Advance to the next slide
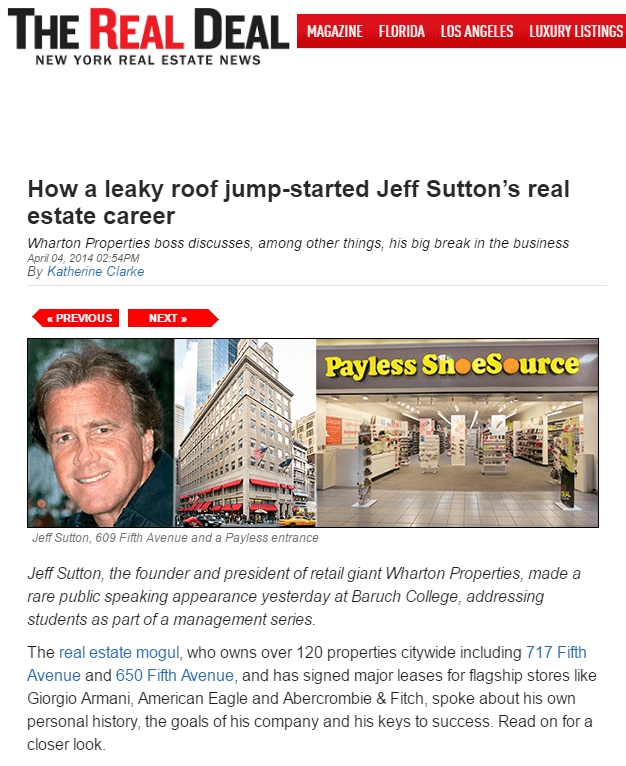Screen dimensions: 626x766 170,318
